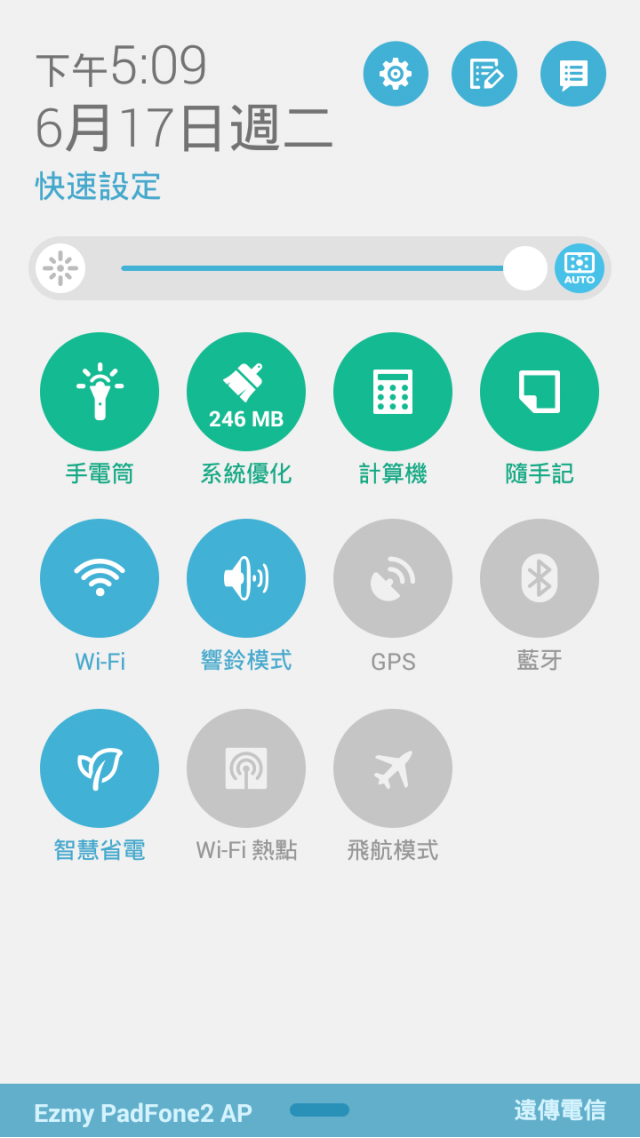Open the quick settings edit icon
The image size is (640, 1138).
(x=484, y=74)
